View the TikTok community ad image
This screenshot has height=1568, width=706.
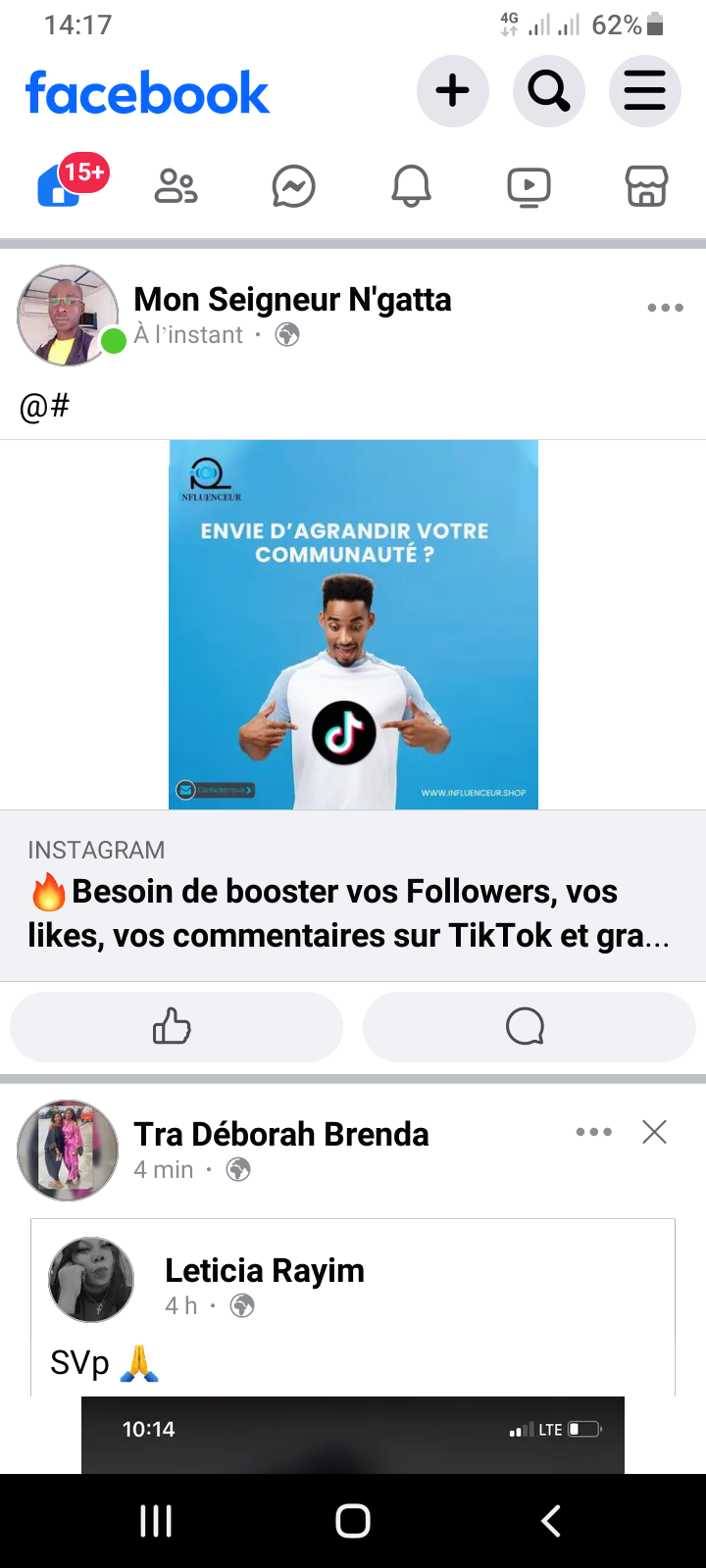click(353, 624)
